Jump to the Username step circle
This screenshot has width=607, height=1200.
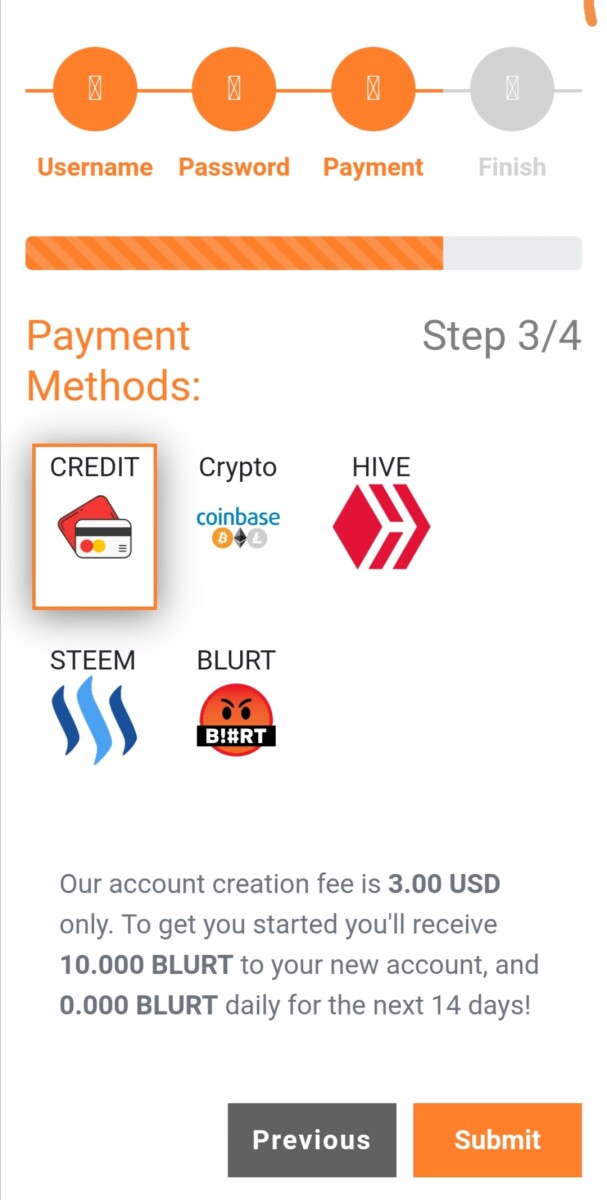(x=95, y=90)
